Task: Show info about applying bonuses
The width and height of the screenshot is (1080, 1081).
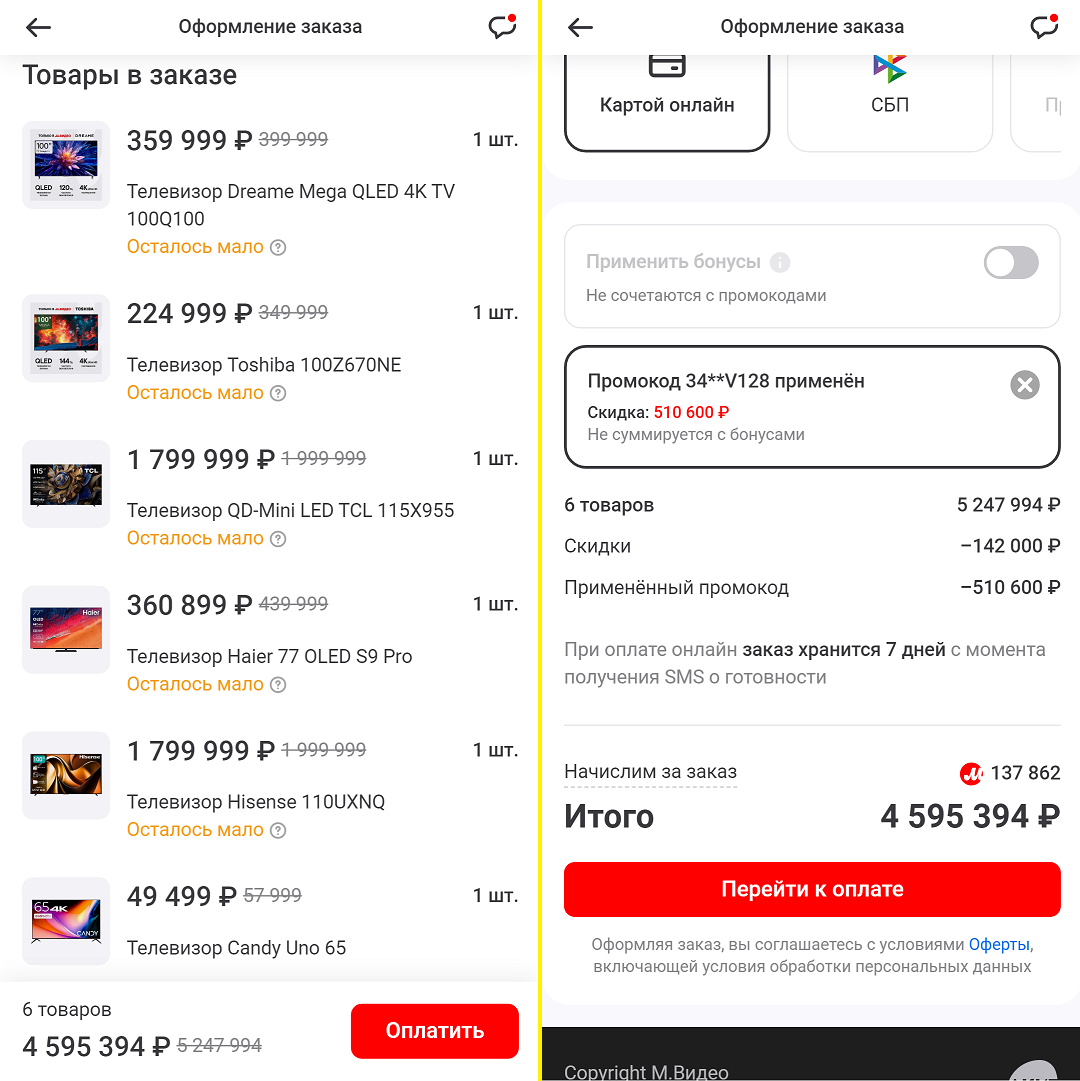Action: point(780,263)
